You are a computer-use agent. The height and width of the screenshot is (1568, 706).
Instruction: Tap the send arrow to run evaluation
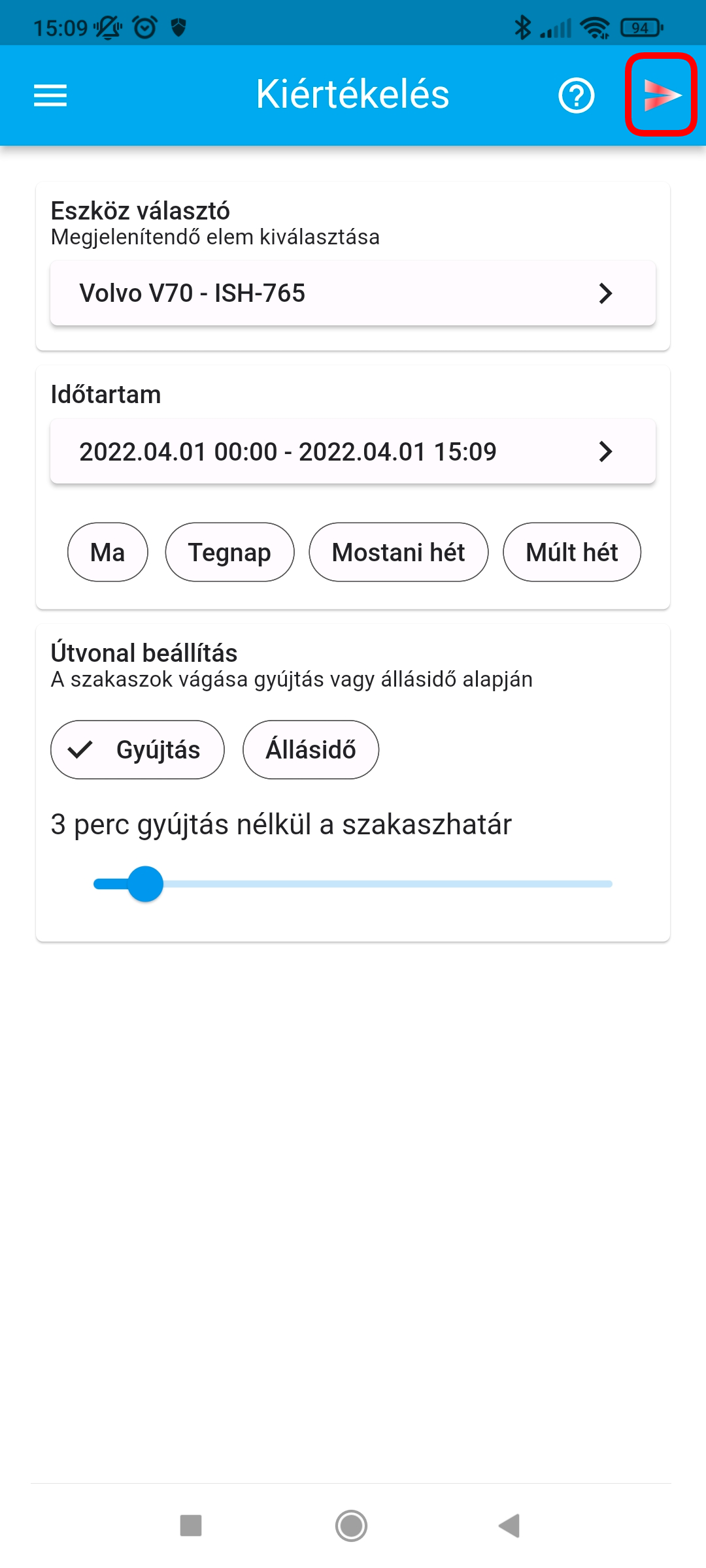[x=661, y=95]
